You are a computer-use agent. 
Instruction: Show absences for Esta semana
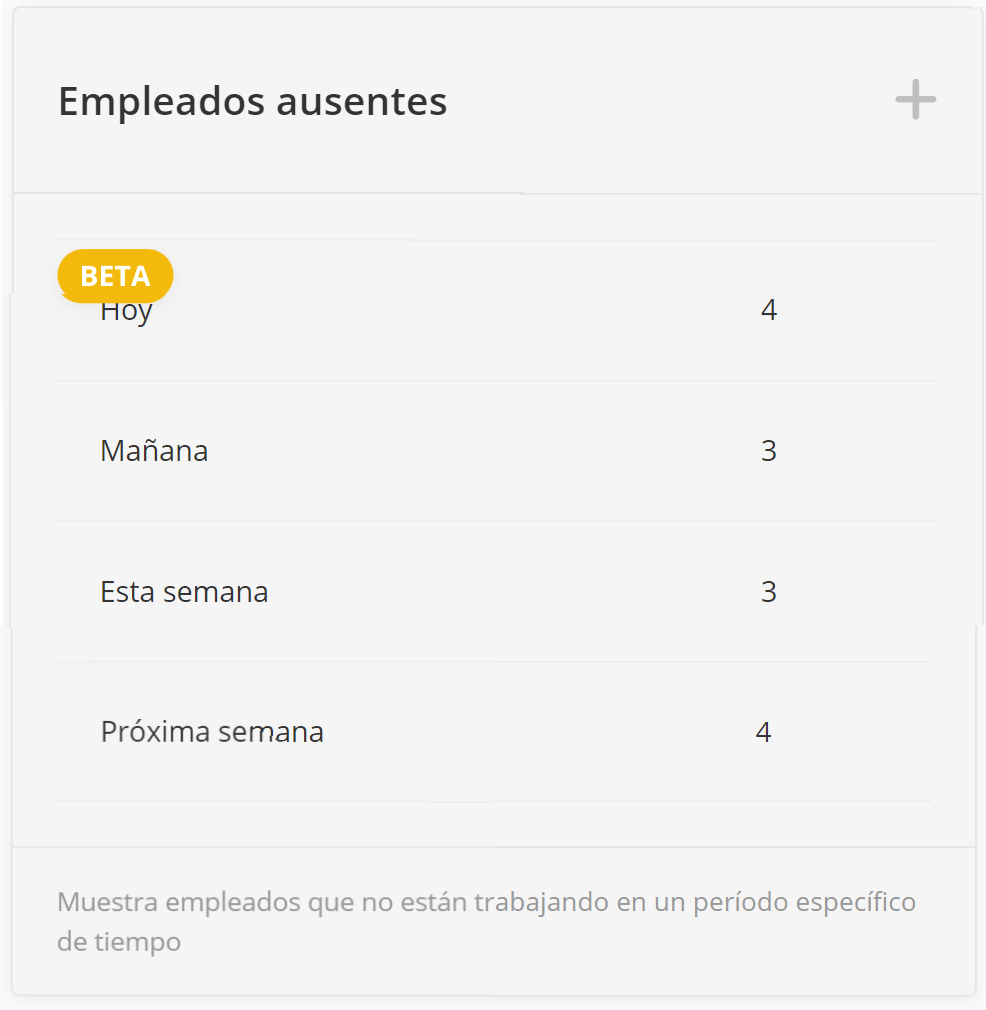tap(184, 592)
